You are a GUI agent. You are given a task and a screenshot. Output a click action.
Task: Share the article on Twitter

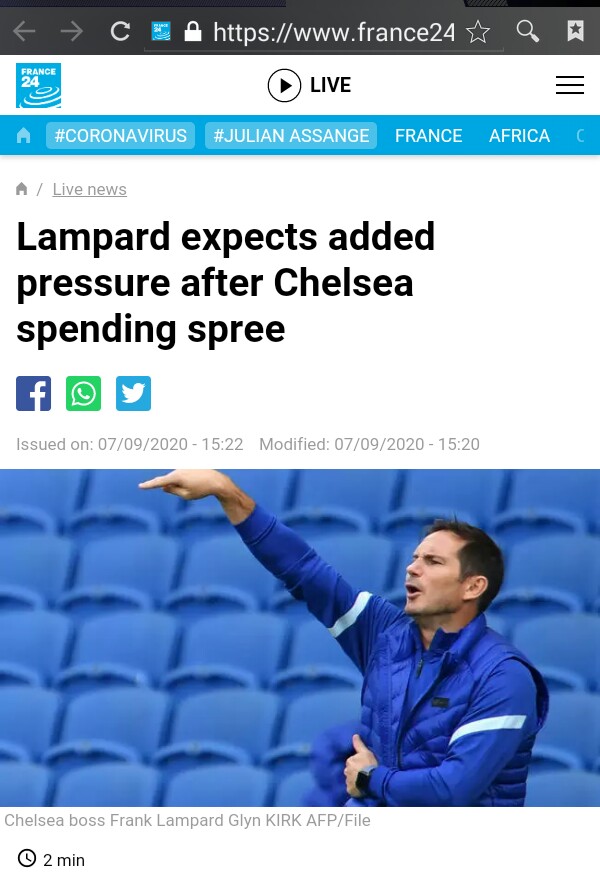134,393
